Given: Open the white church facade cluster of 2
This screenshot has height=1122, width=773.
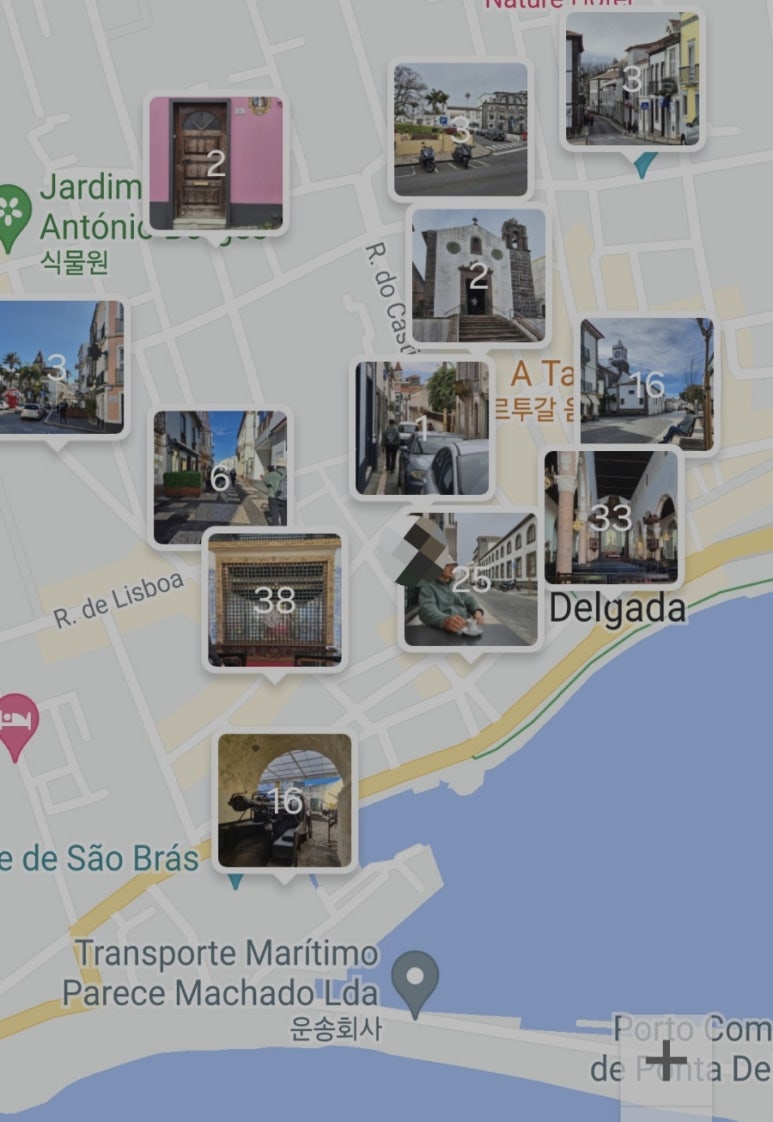Looking at the screenshot, I should [478, 275].
